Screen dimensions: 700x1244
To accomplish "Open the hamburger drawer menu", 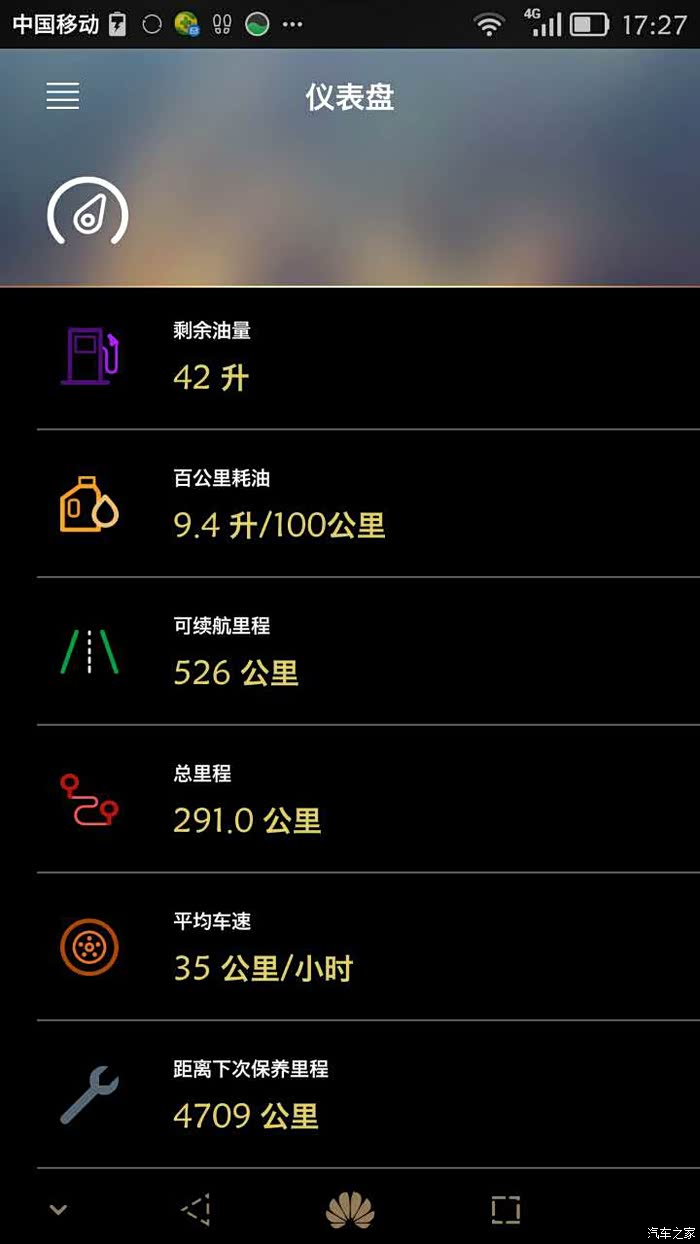I will point(62,96).
